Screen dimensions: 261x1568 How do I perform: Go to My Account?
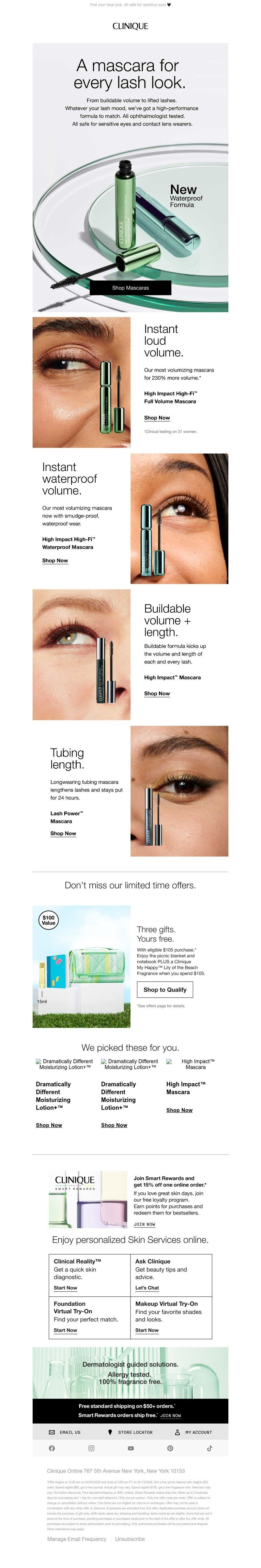tap(193, 1432)
